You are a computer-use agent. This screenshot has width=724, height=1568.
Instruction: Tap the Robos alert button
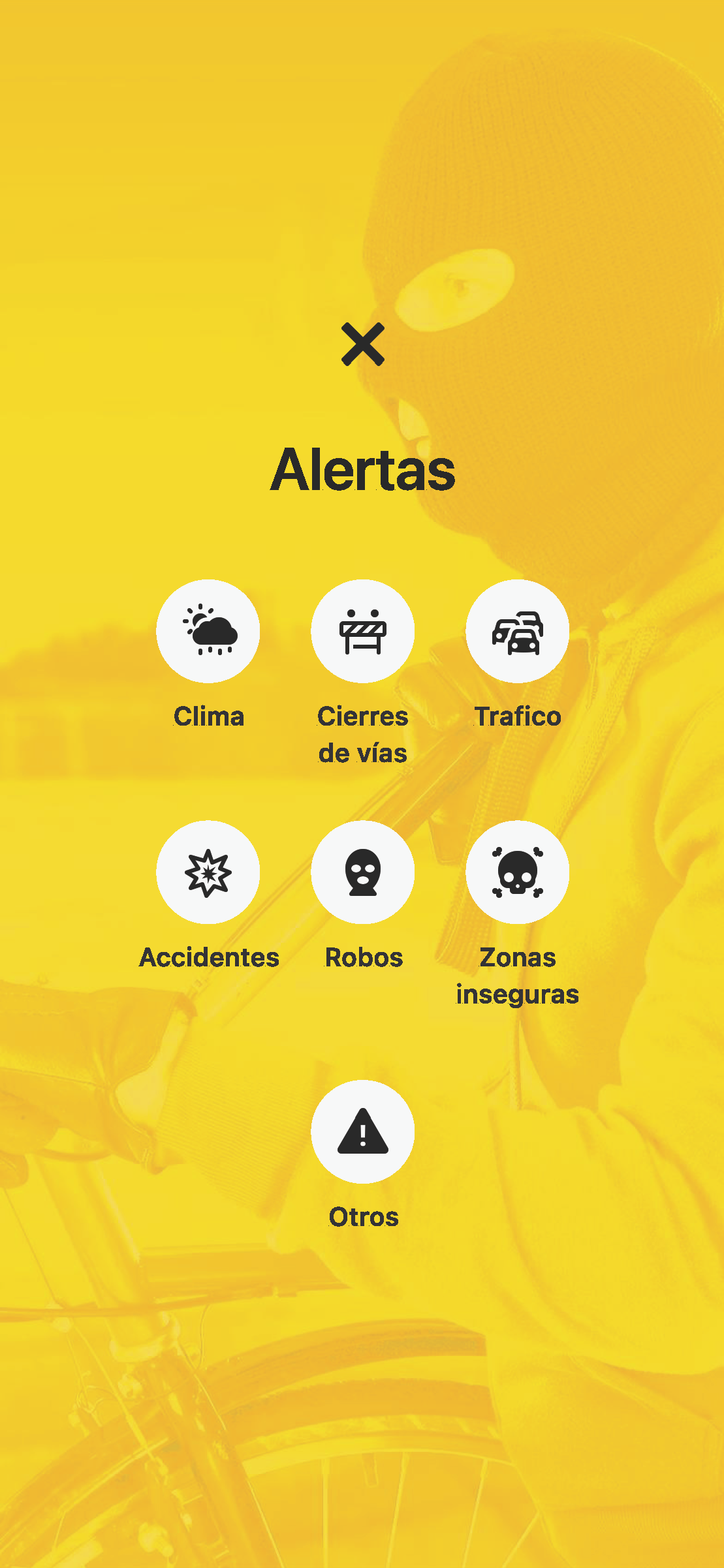[362, 872]
